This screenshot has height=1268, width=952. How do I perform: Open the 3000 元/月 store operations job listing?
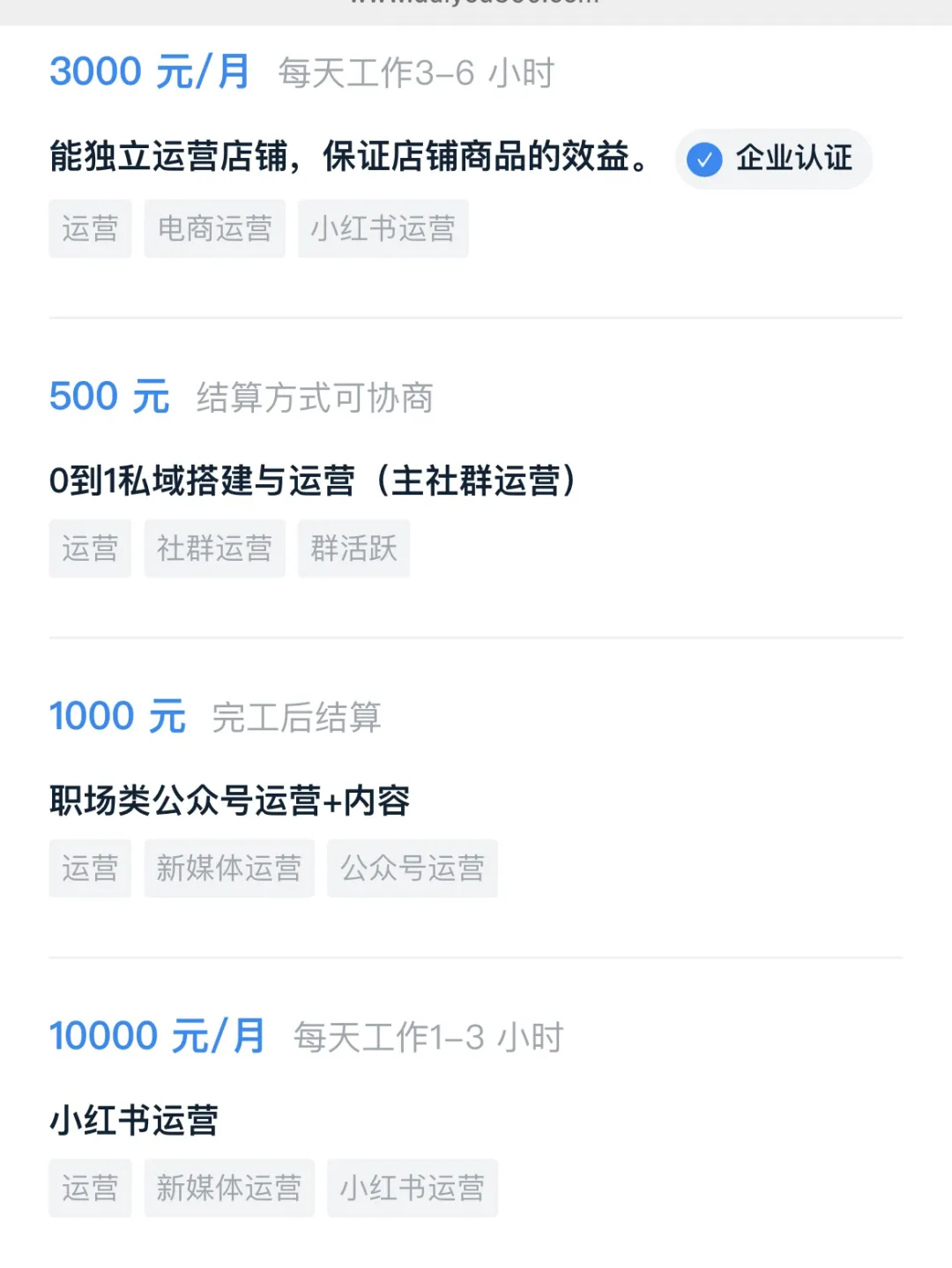click(349, 157)
